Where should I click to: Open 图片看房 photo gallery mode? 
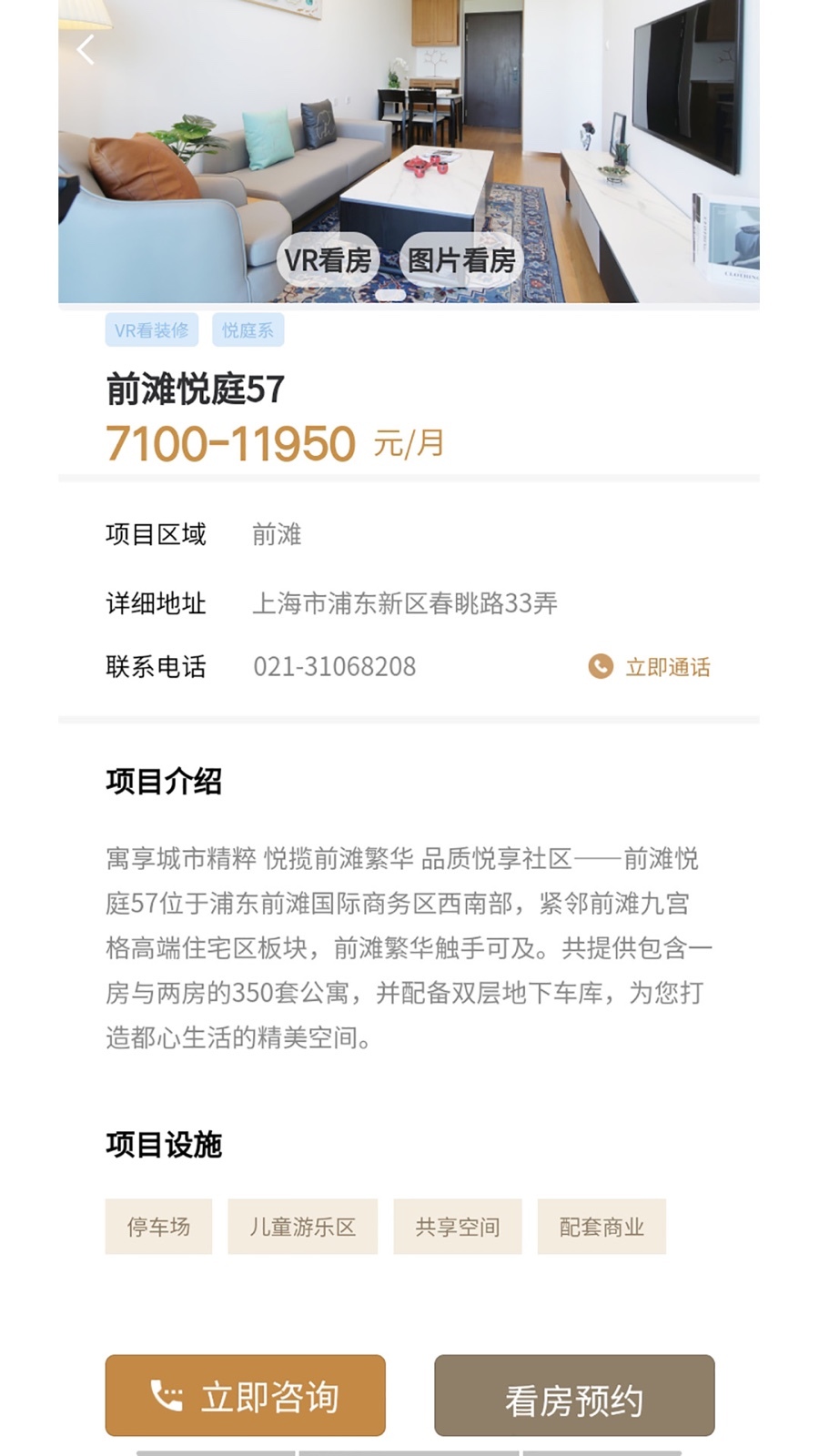coord(460,259)
